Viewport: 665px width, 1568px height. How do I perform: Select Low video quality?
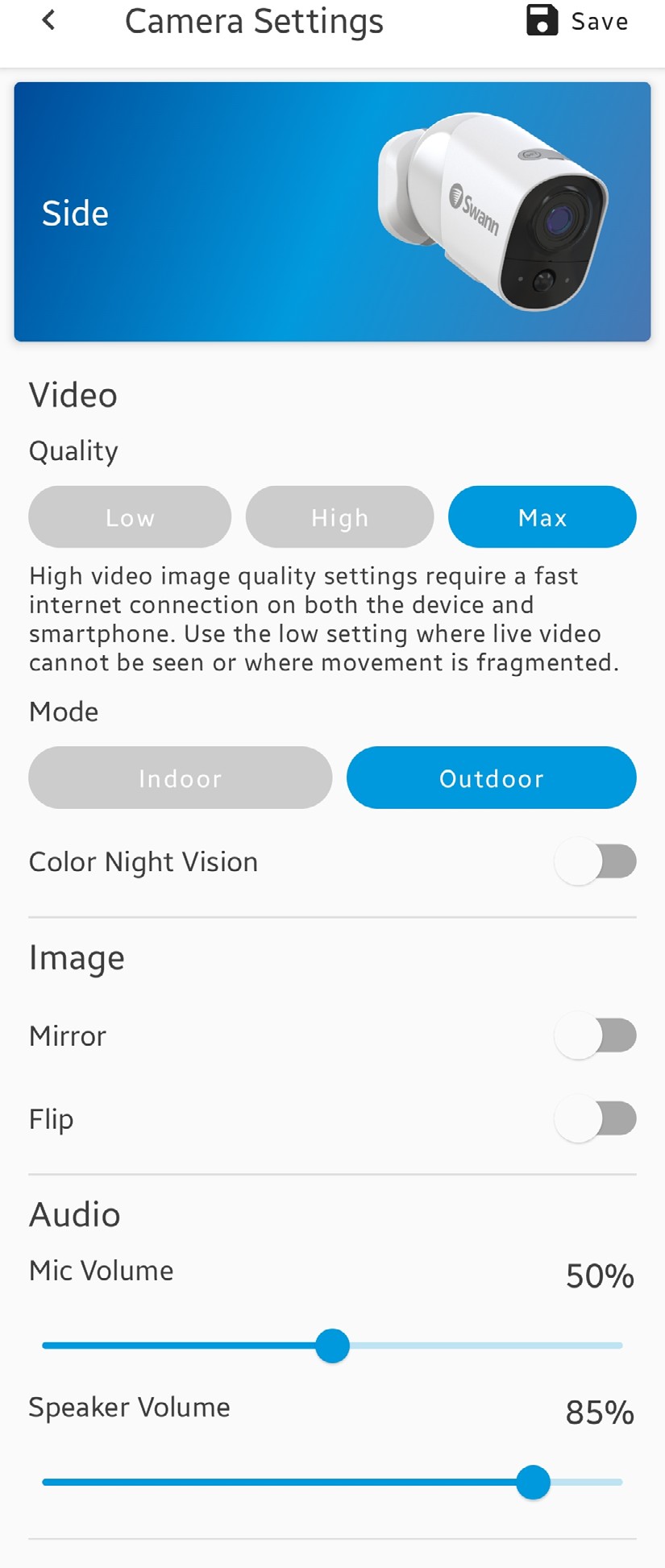click(130, 517)
